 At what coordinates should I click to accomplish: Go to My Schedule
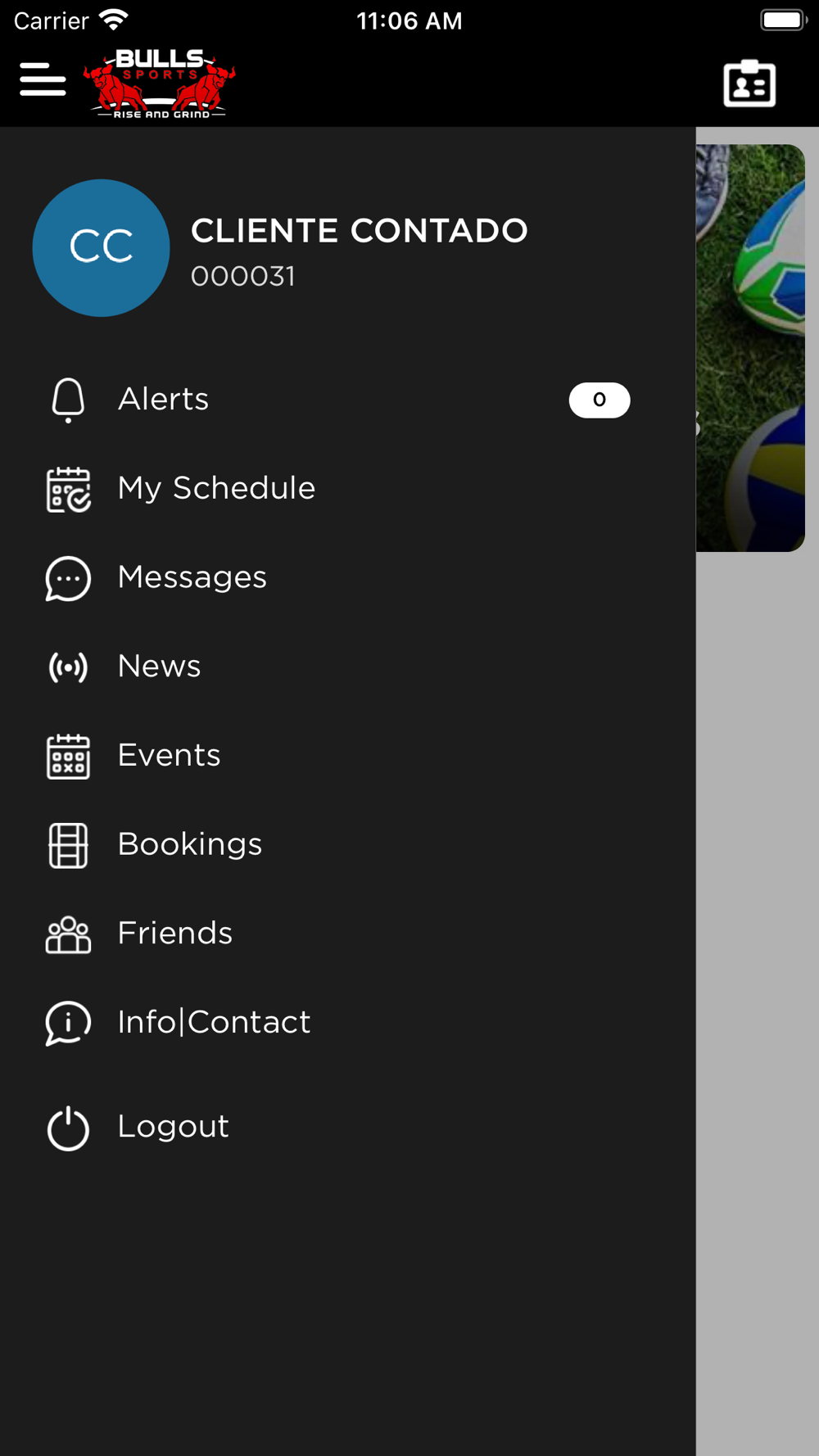click(x=337, y=489)
